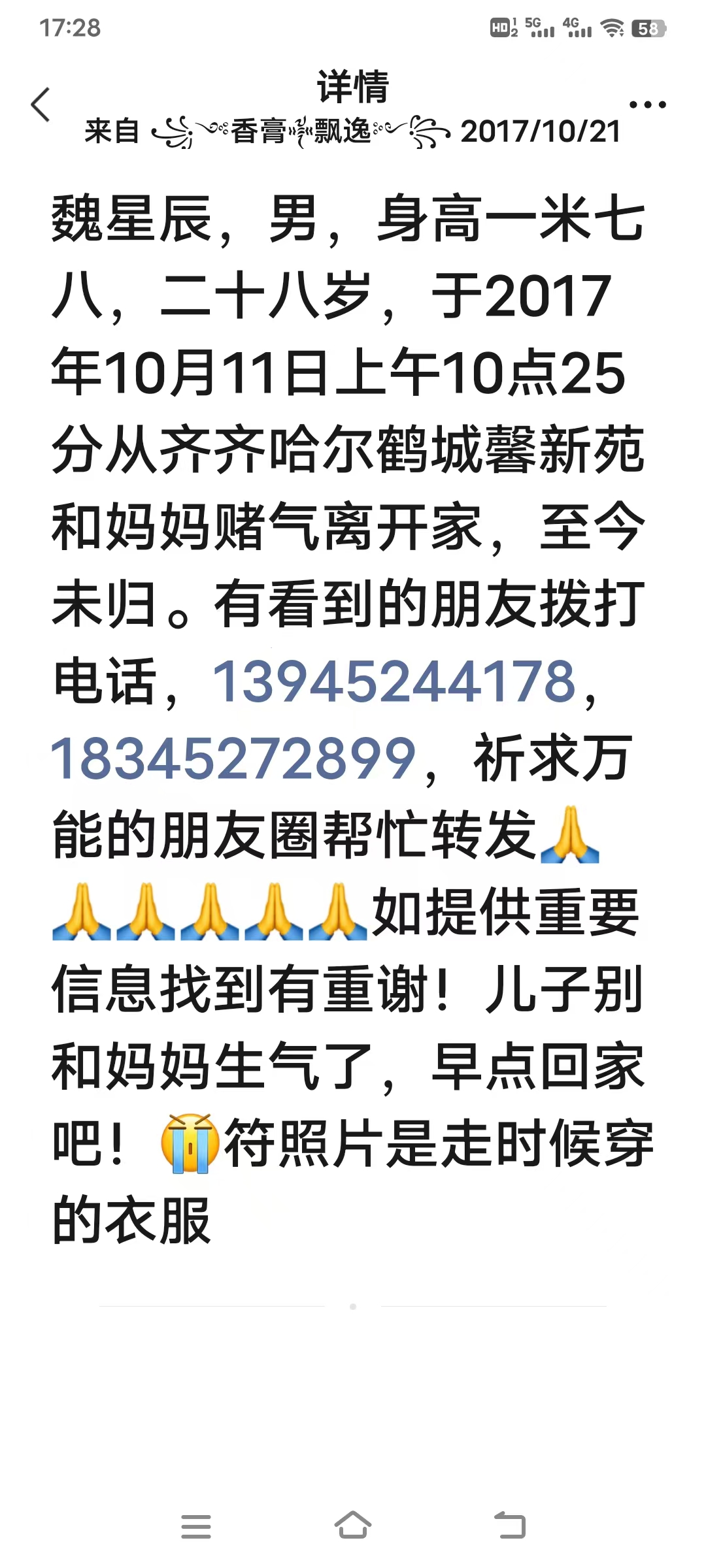Viewport: 706px width, 1568px height.
Task: Call phone number 13945244178
Action: [394, 681]
